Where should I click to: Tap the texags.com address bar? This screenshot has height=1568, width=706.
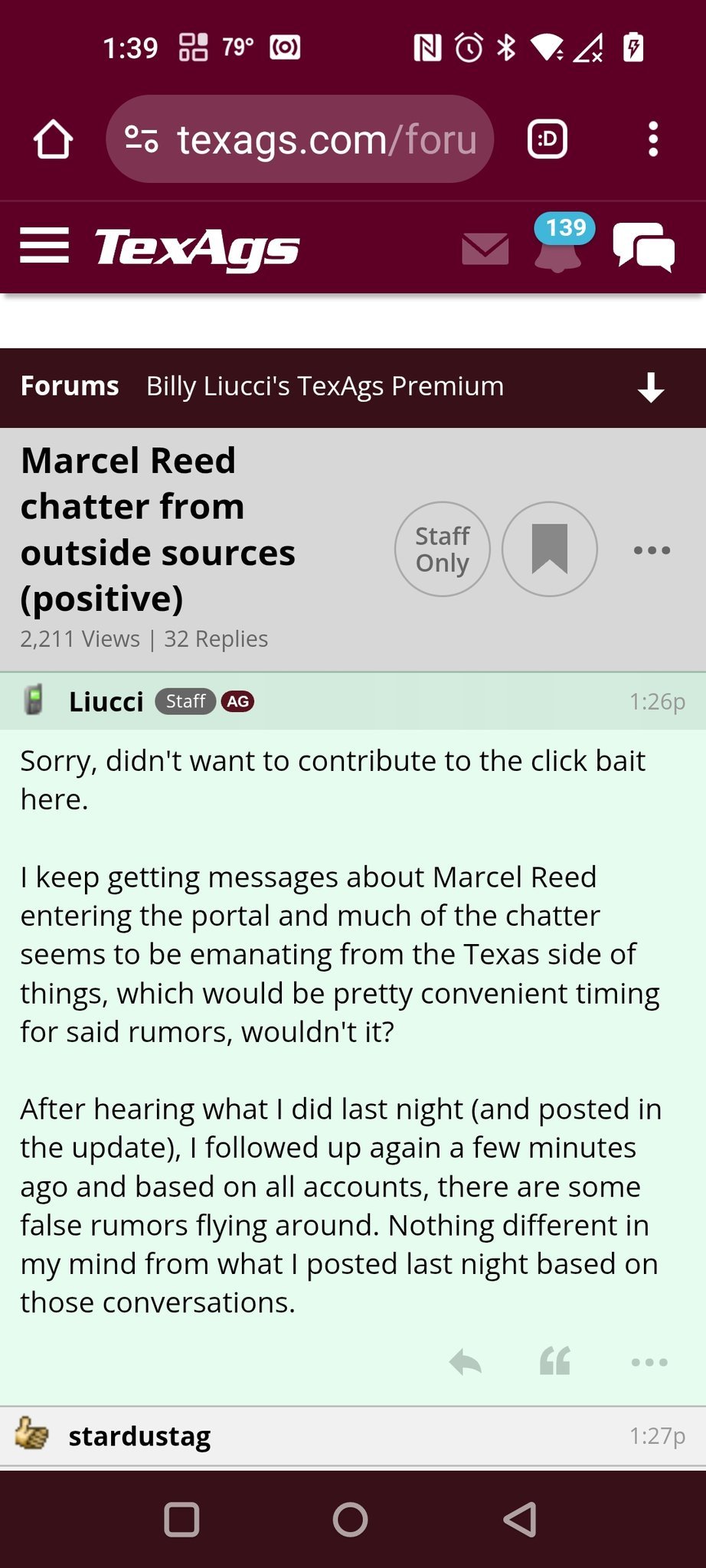point(300,139)
